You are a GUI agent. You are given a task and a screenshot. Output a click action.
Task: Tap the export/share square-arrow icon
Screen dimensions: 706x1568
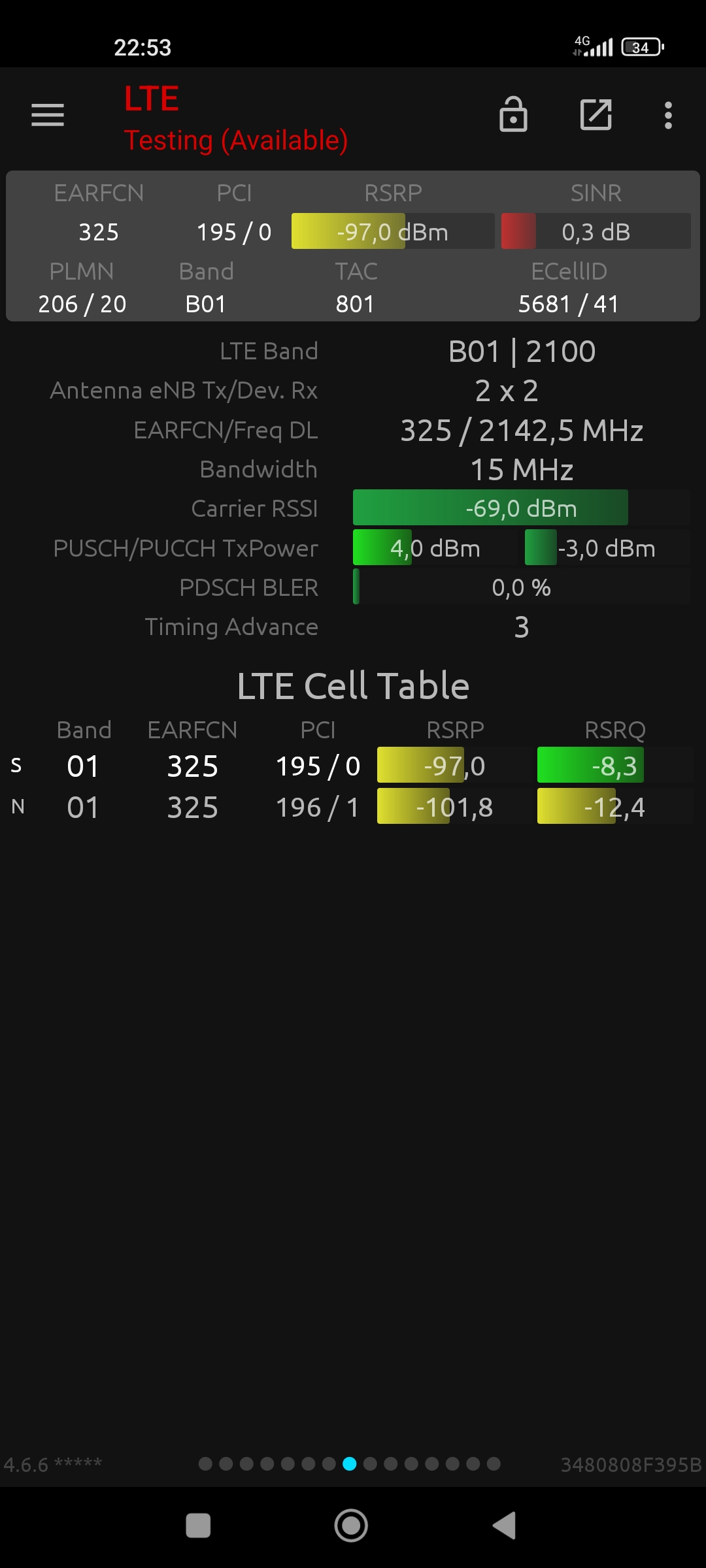coord(596,115)
